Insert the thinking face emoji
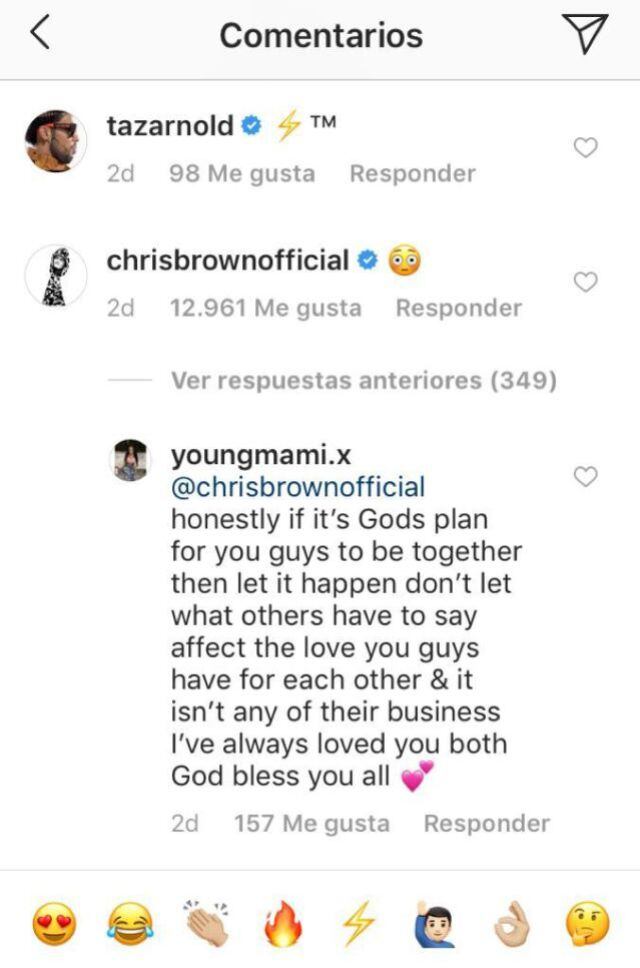640x968 pixels. (x=588, y=924)
